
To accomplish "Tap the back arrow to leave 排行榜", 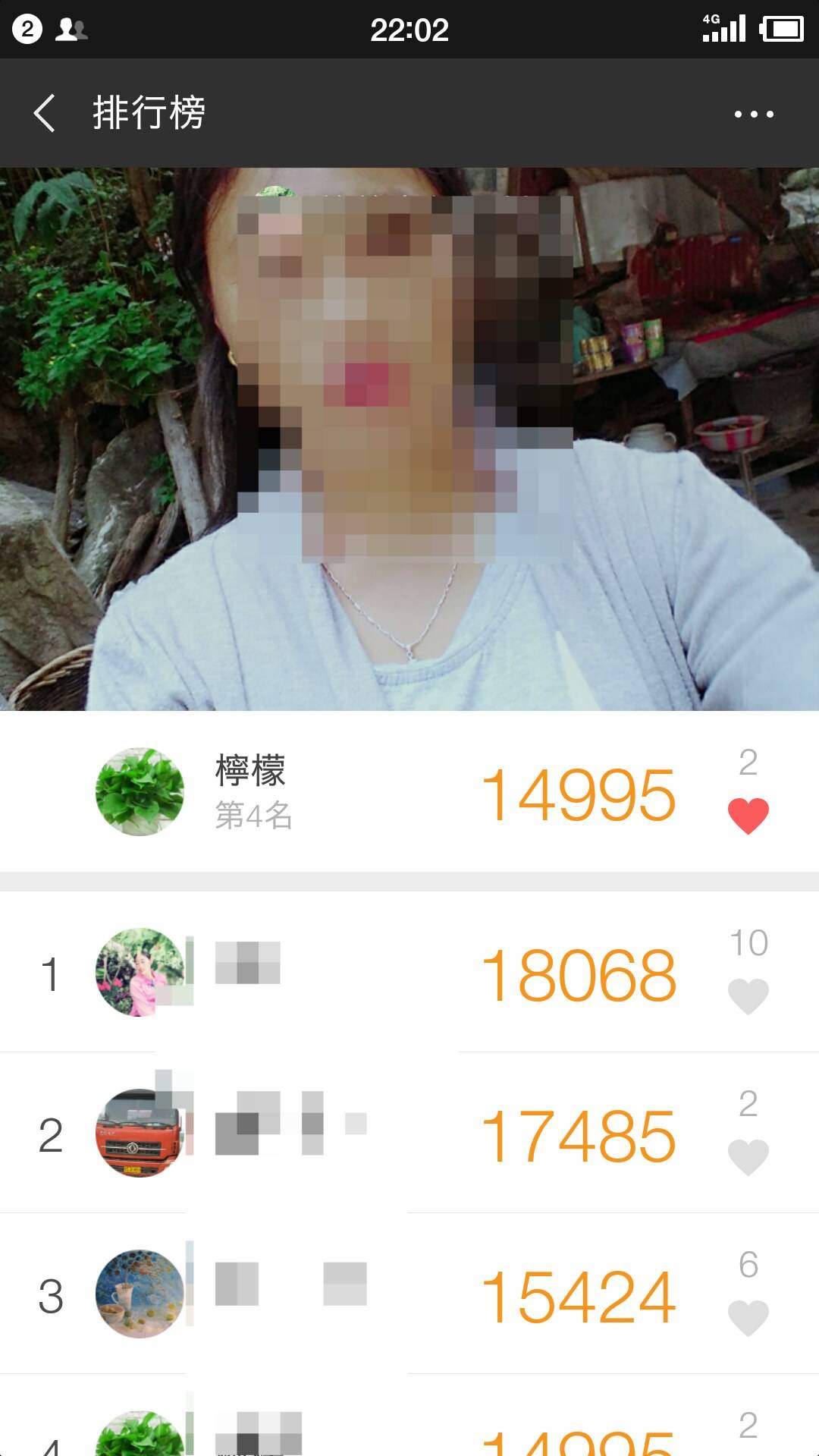I will pyautogui.click(x=45, y=113).
